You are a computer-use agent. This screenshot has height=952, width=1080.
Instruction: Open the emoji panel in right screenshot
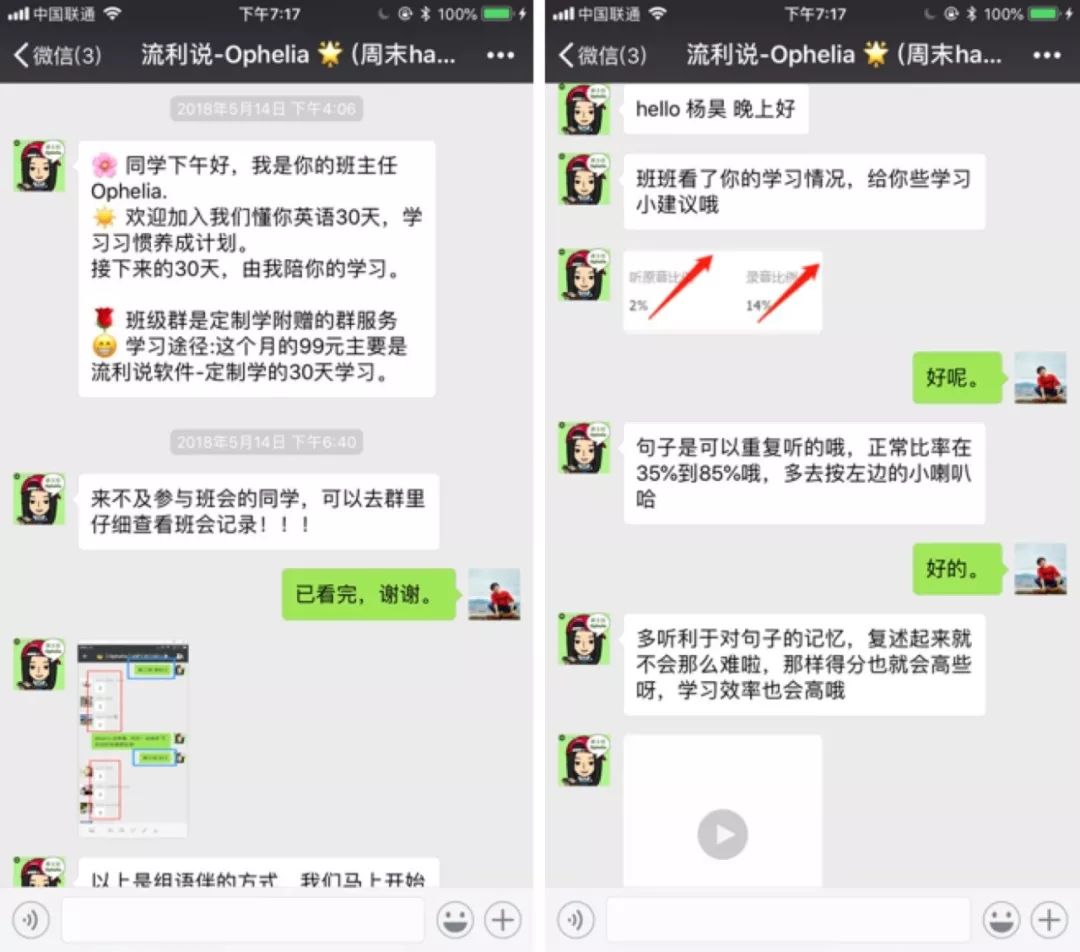tap(1000, 919)
